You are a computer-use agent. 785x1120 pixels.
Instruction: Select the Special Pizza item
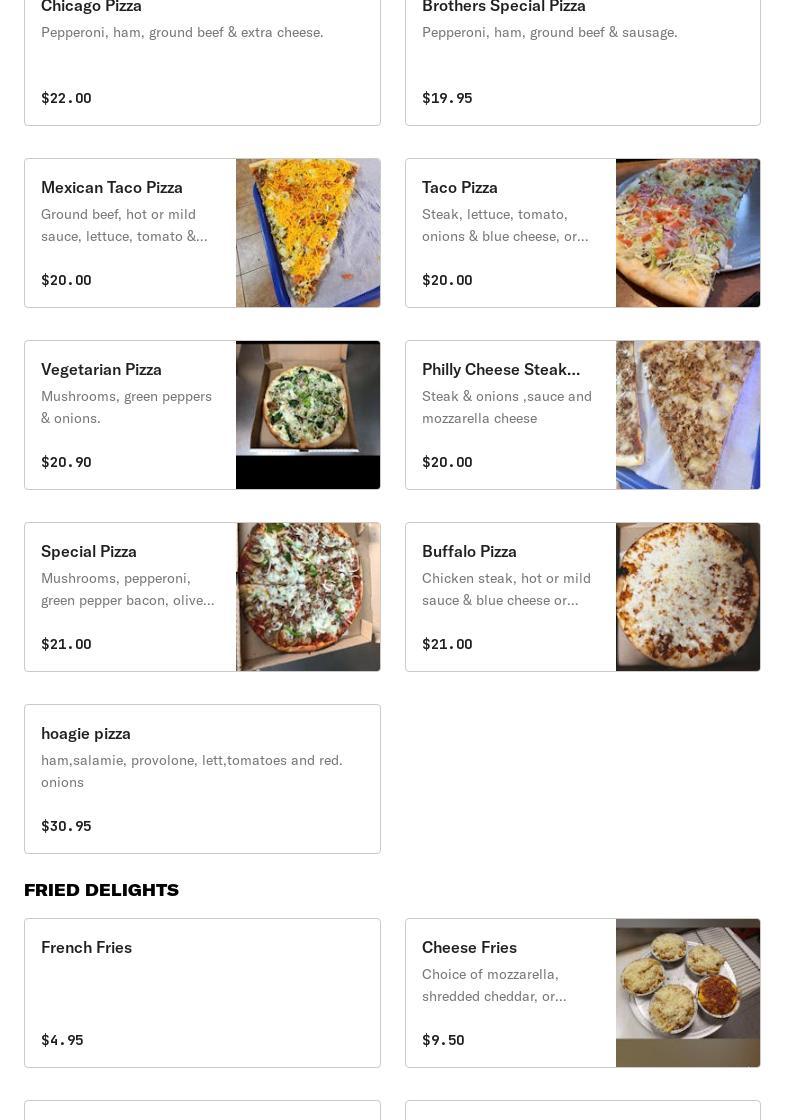click(202, 597)
